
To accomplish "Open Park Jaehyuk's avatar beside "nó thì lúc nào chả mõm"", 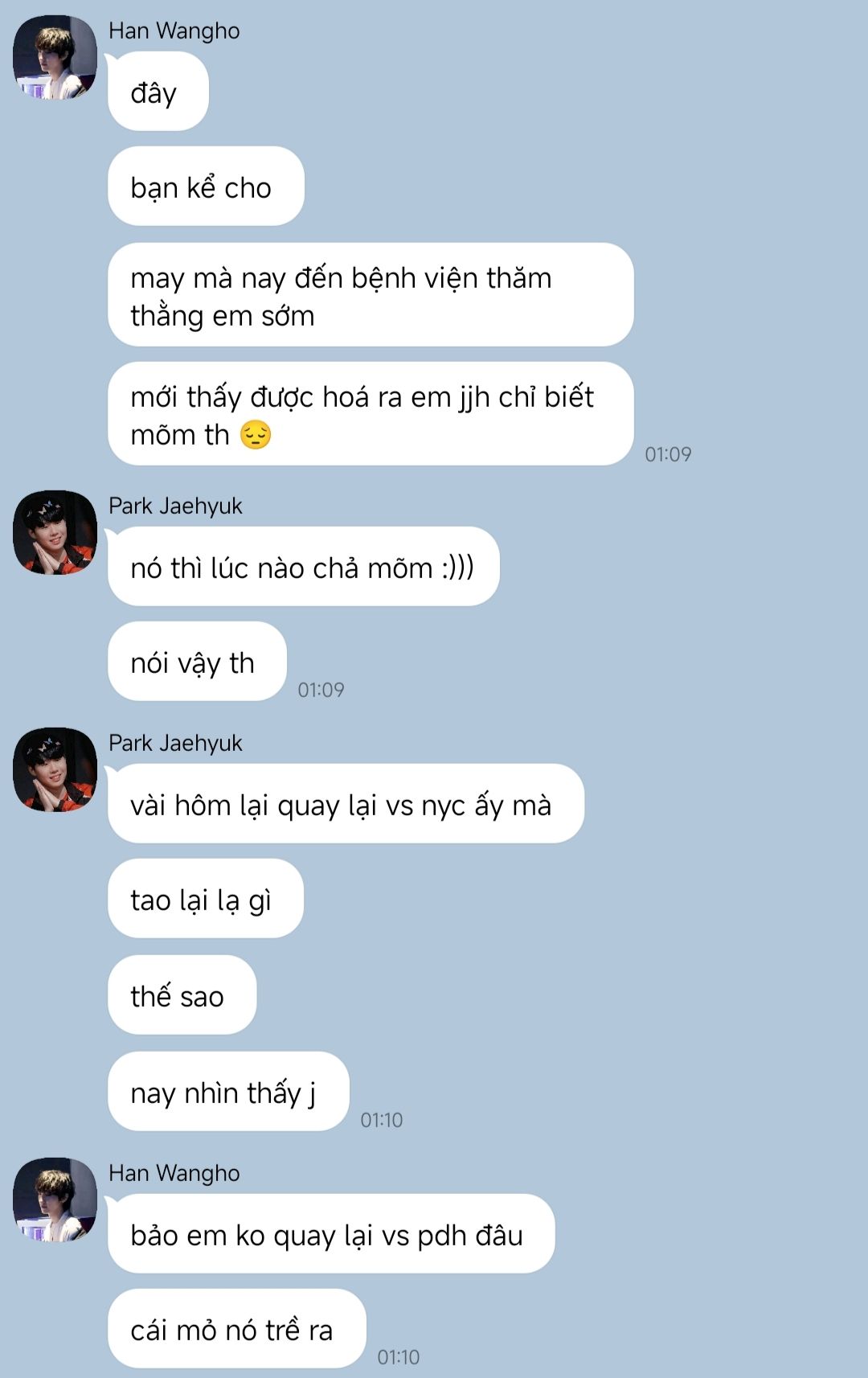I will coord(55,532).
